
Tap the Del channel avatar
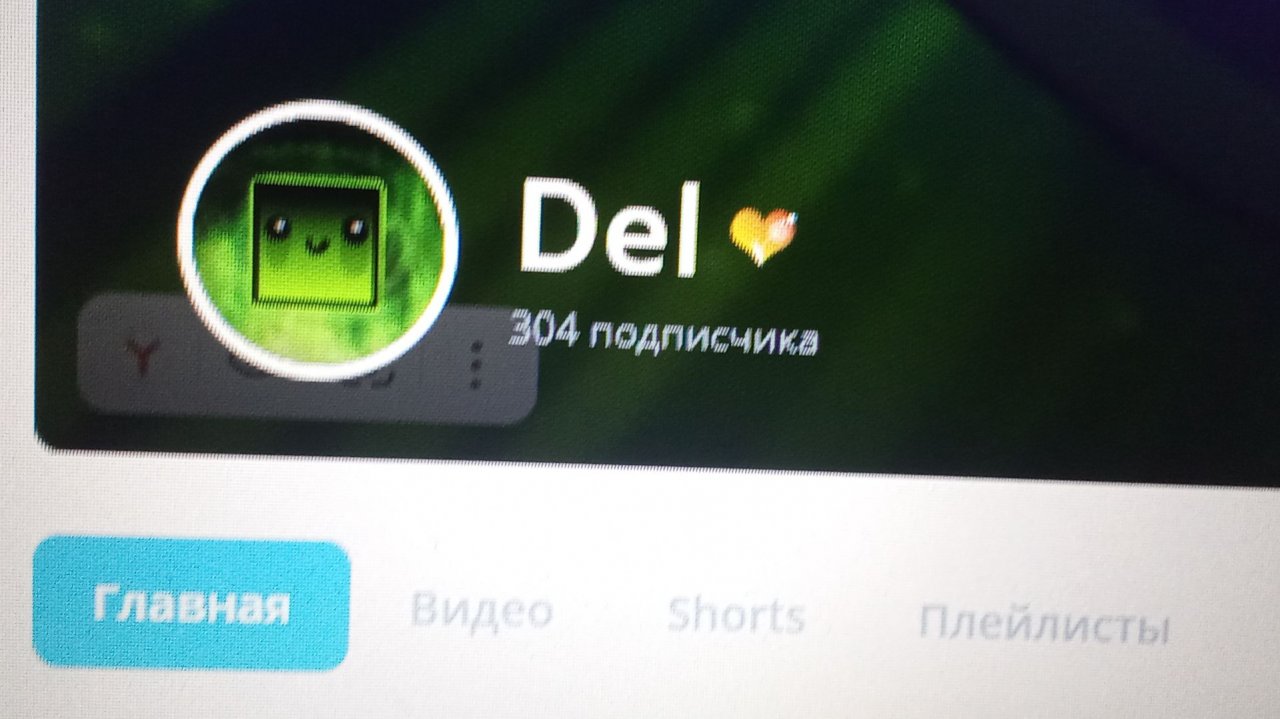point(318,241)
